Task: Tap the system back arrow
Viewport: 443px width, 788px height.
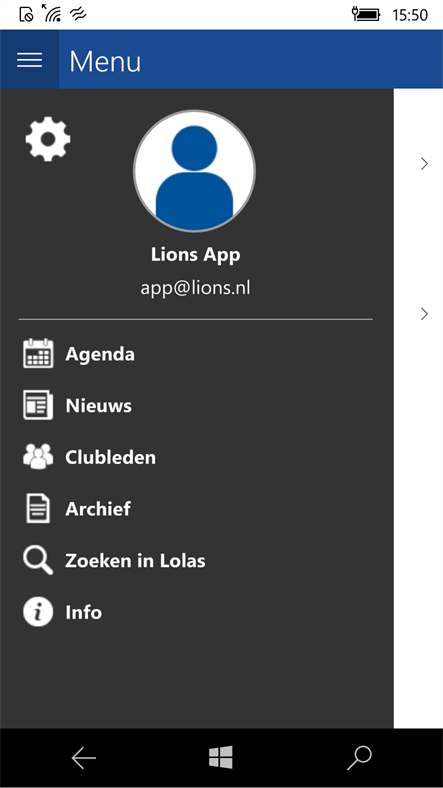Action: pos(83,758)
